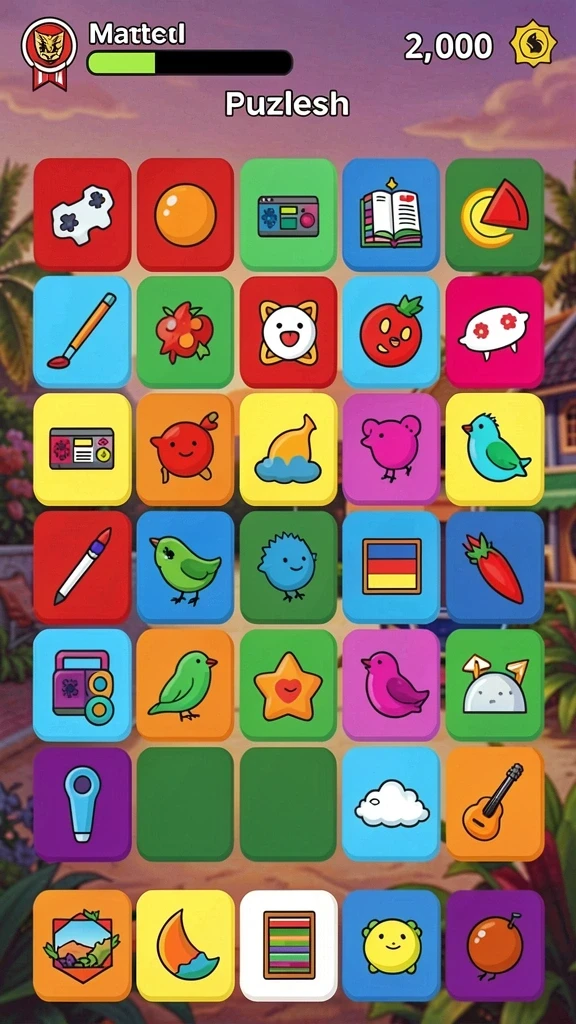Tap the magenta bird on pink tile
Viewport: 576px width, 1024px height.
(391, 685)
